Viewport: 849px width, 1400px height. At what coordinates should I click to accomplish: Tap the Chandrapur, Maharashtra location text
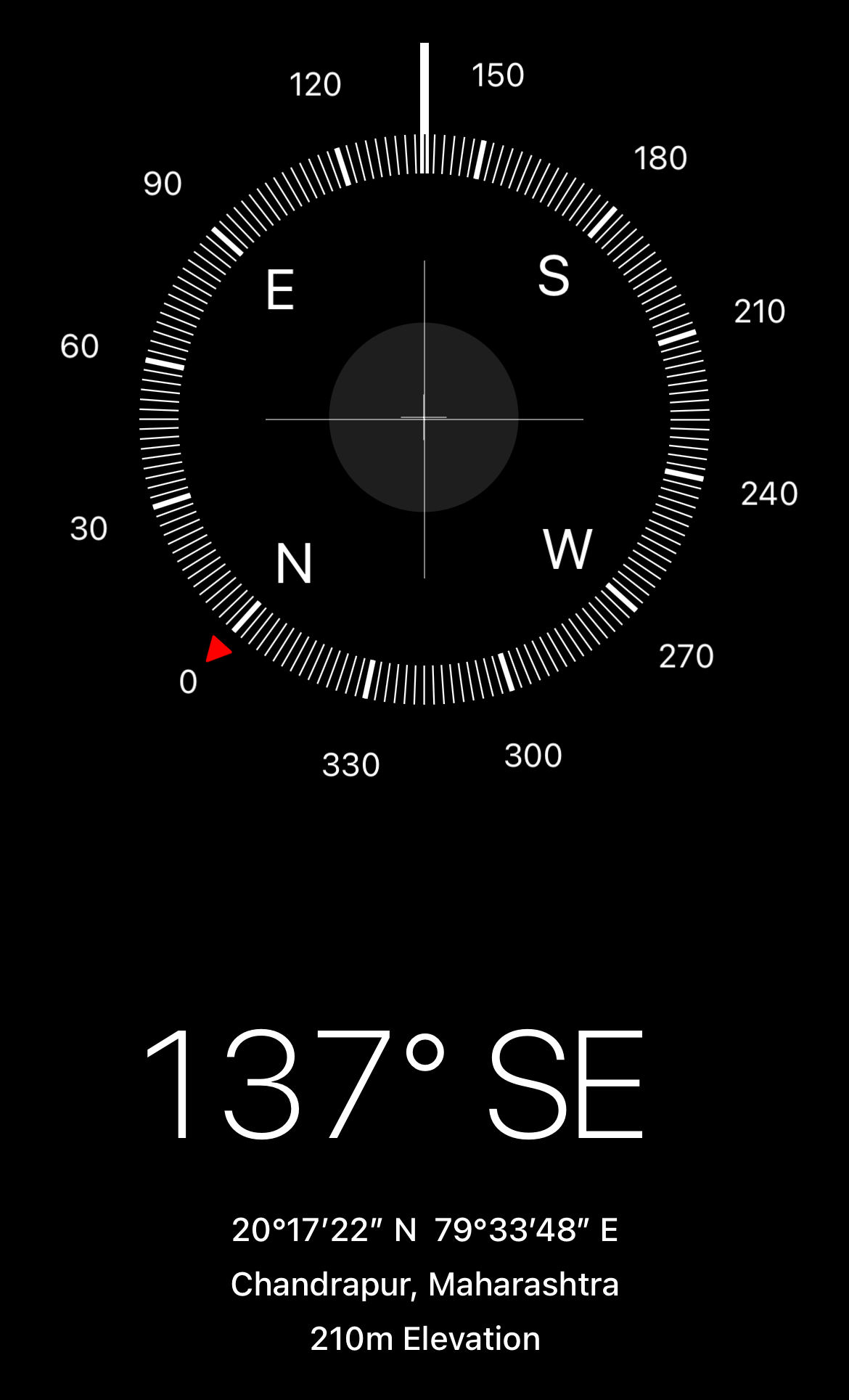pyautogui.click(x=424, y=1282)
